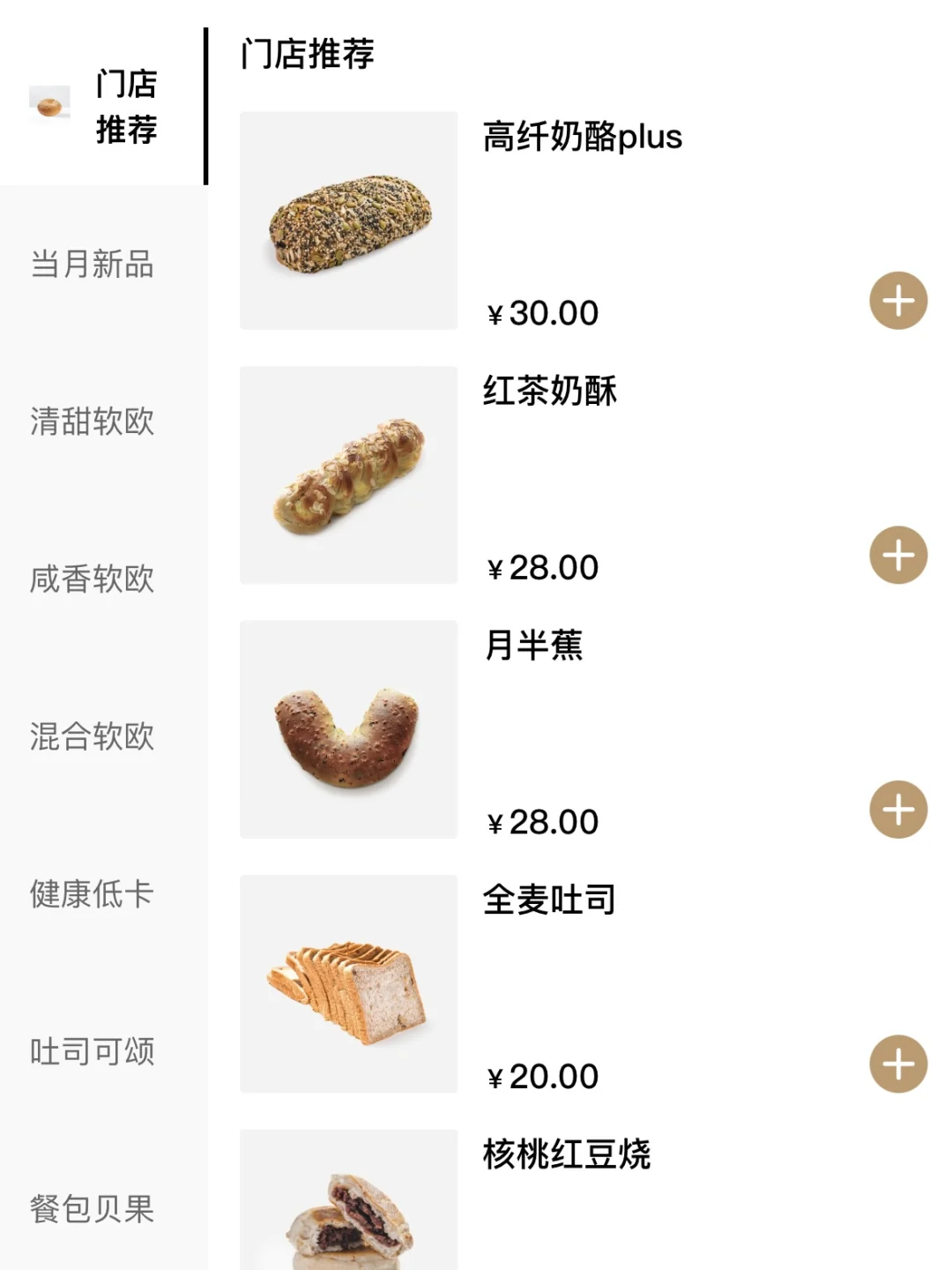The height and width of the screenshot is (1270, 952).
Task: Open the 高纤奶酪plus product image
Action: [x=349, y=220]
